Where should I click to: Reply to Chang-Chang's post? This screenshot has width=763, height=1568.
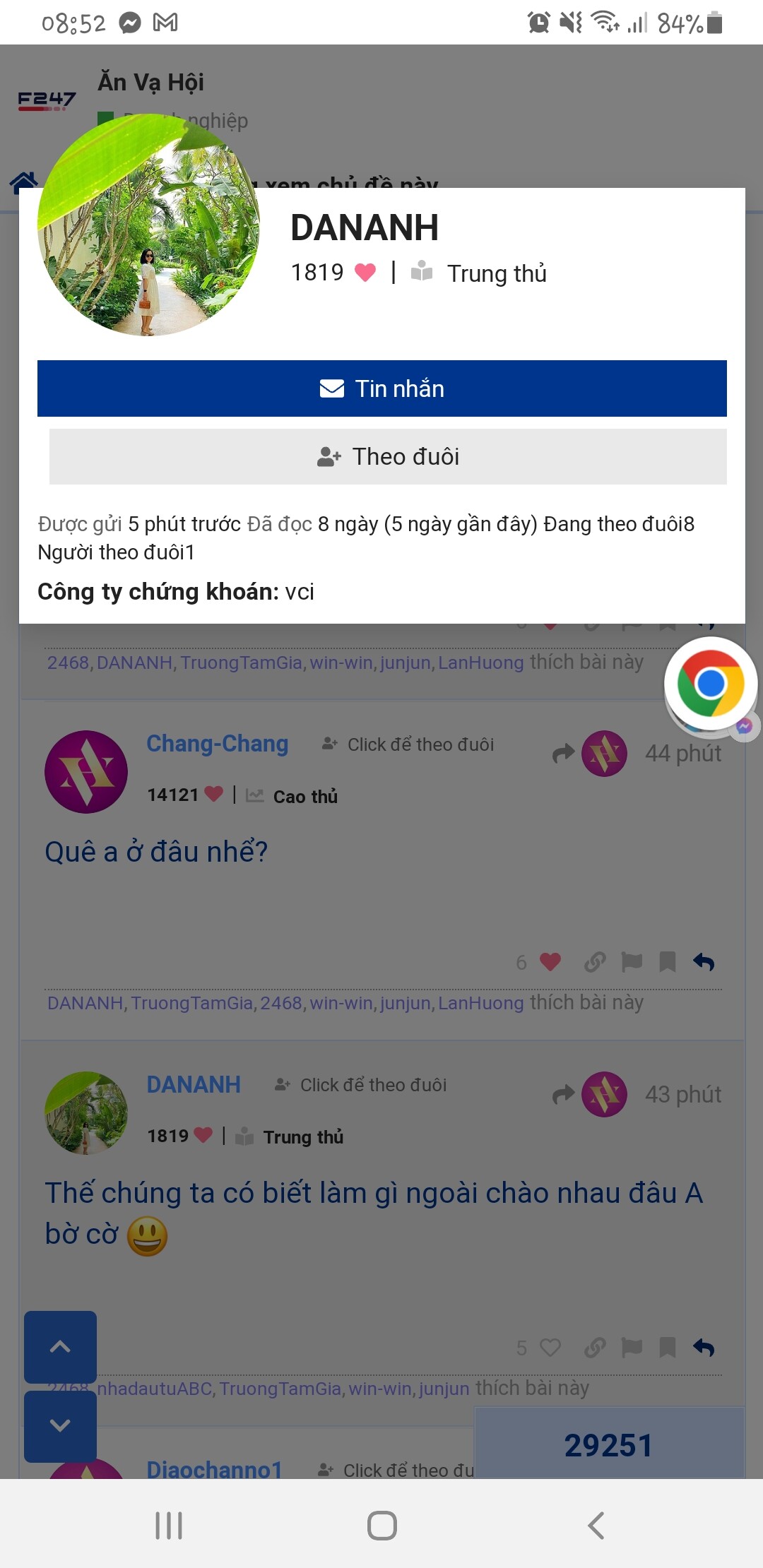pos(704,962)
